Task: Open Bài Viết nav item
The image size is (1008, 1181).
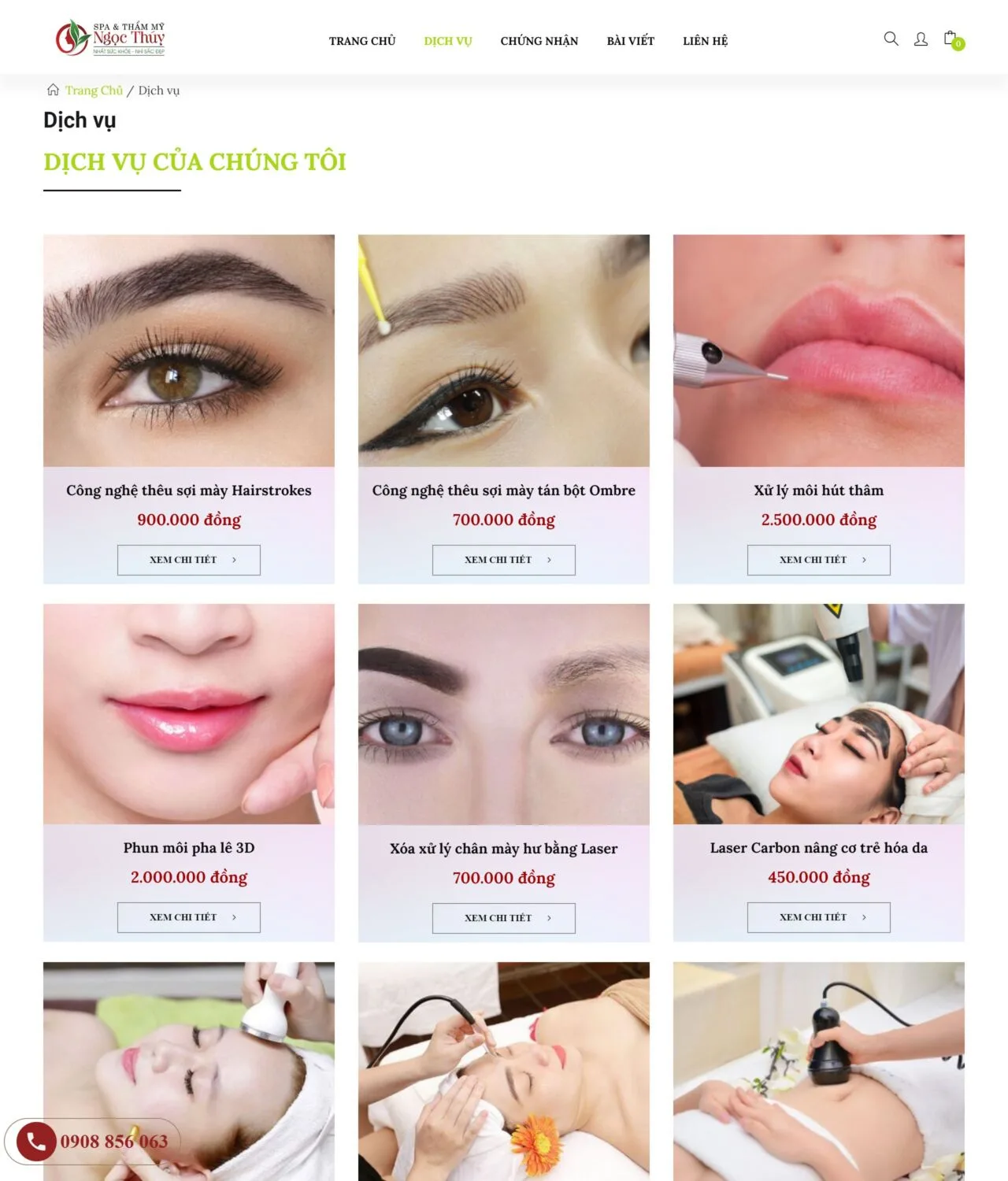Action: coord(630,41)
